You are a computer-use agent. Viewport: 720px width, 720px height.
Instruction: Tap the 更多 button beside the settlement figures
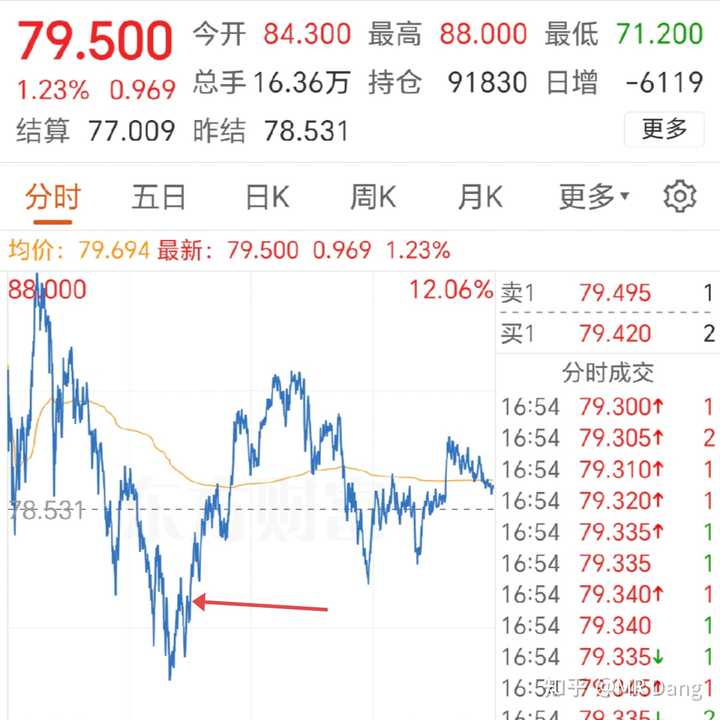tap(664, 129)
